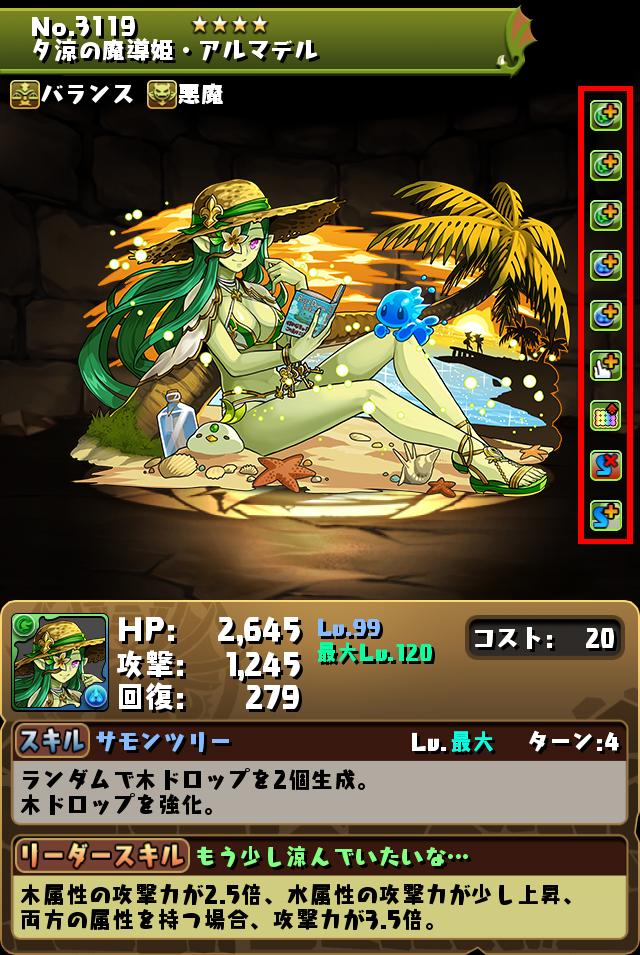The image size is (640, 955).
Task: Tap the rainbow orb board awakening icon
Action: point(606,415)
